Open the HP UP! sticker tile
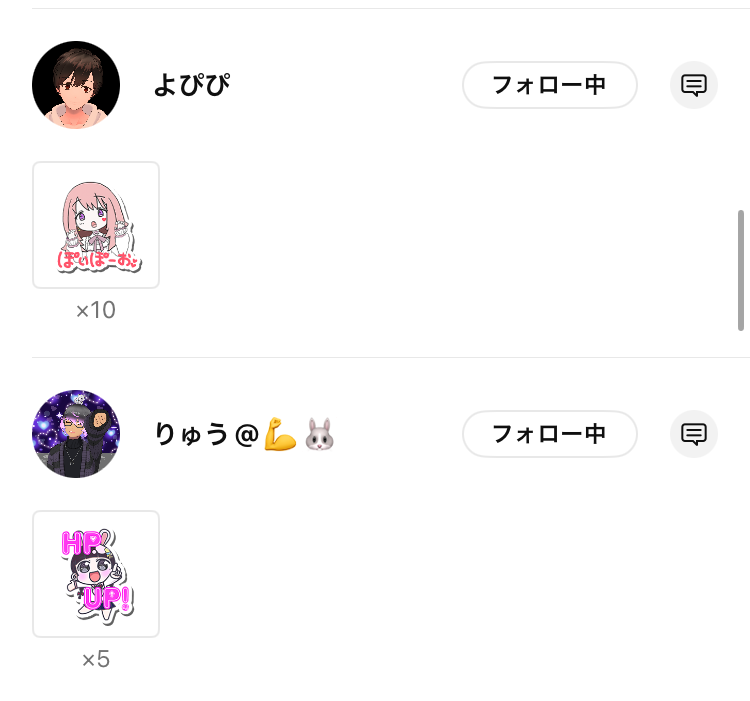This screenshot has width=750, height=701. (96, 574)
